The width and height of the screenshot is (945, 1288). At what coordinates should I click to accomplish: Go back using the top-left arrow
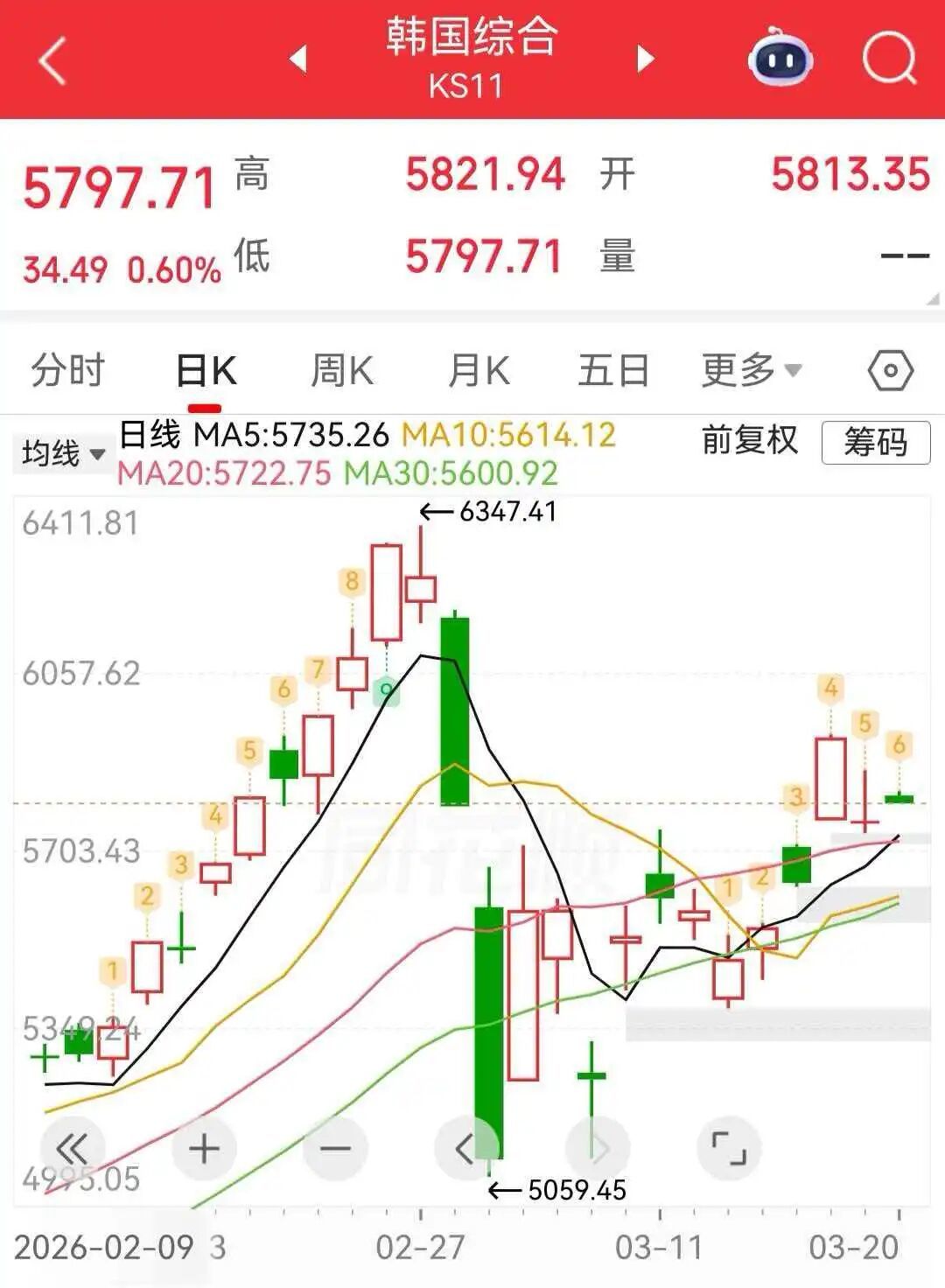52,61
